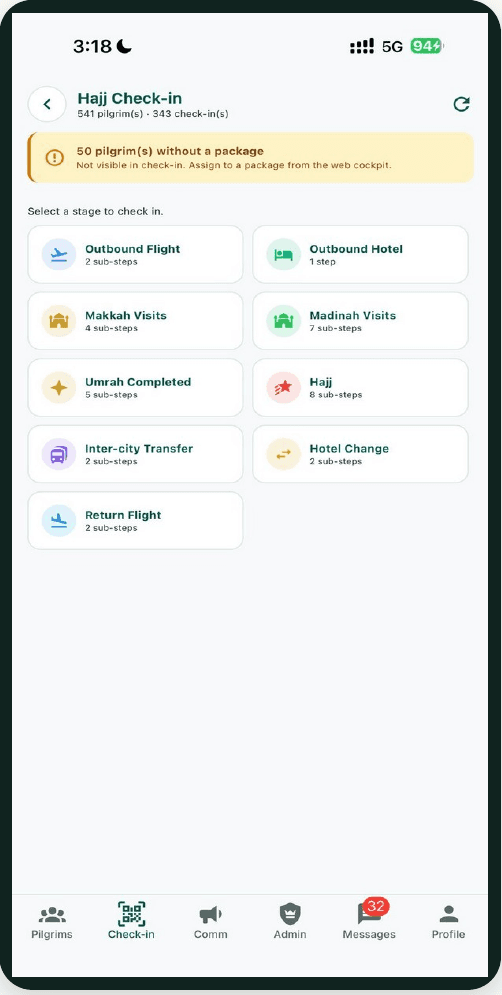Go back from Hajj Check-in
This screenshot has width=502, height=995.
47,104
